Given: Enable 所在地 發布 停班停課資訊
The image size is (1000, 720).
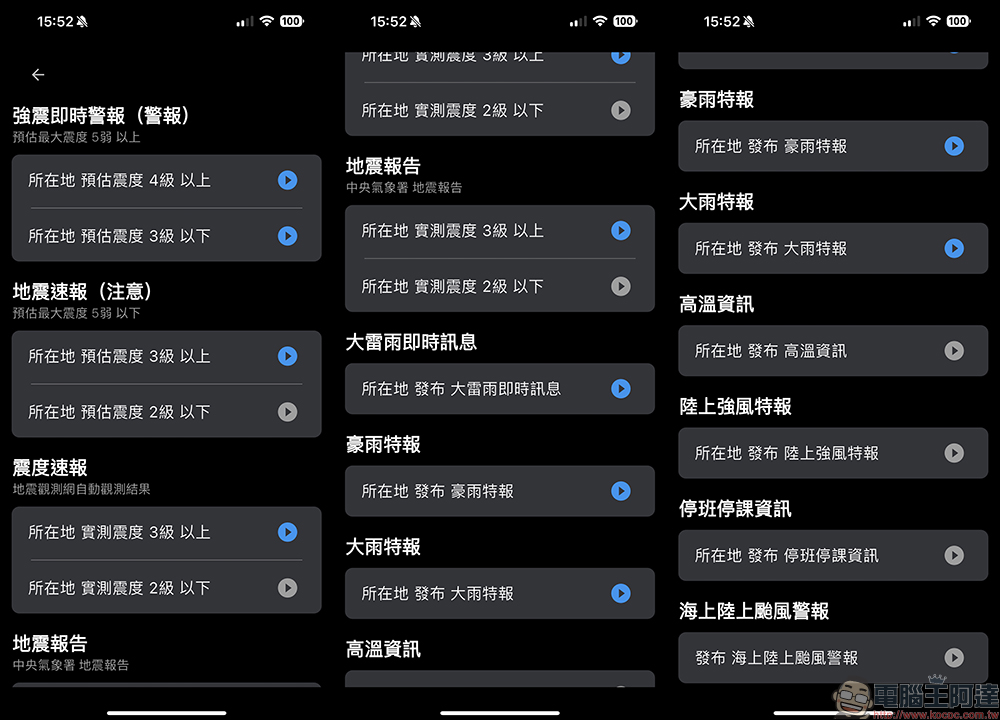Looking at the screenshot, I should pos(954,555).
